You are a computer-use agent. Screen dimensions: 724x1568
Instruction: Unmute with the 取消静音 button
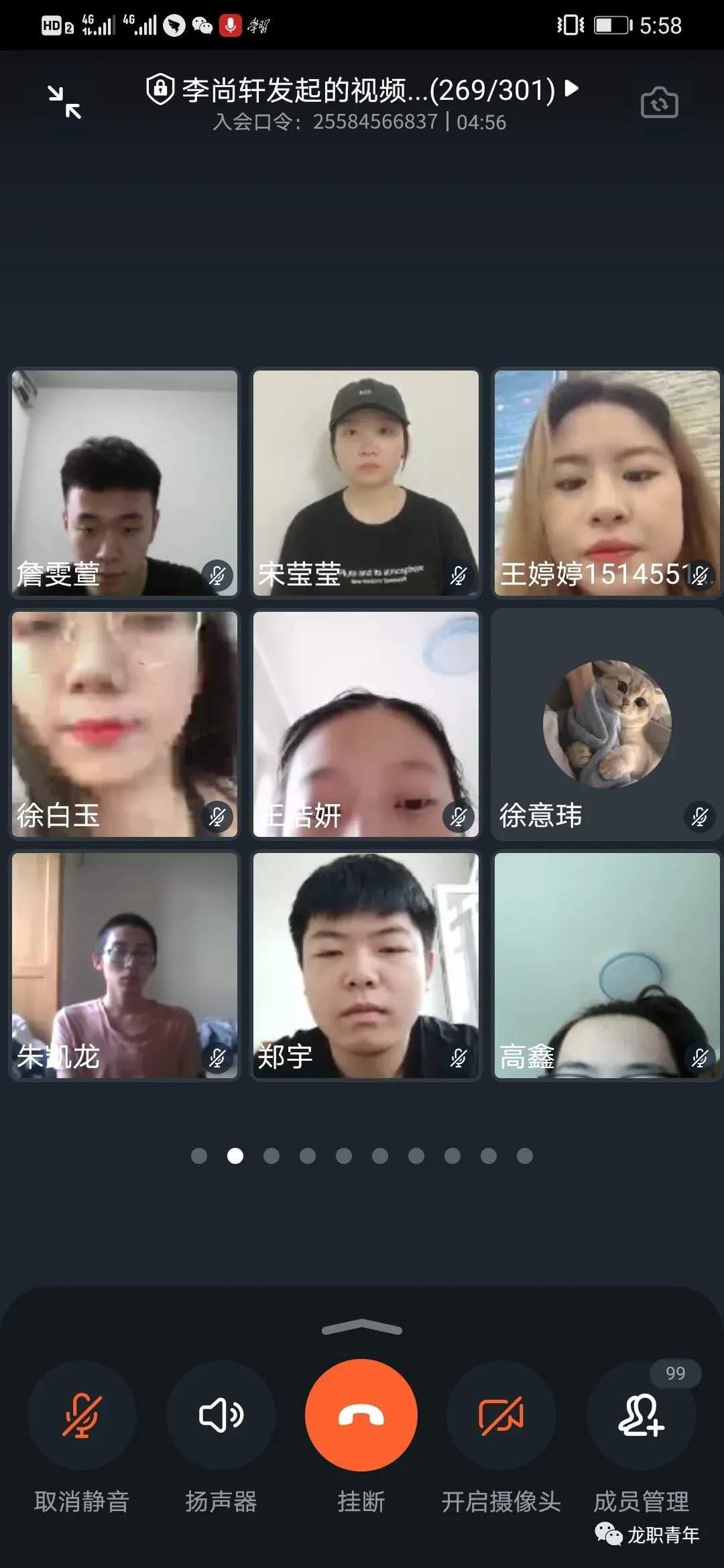[82, 1415]
